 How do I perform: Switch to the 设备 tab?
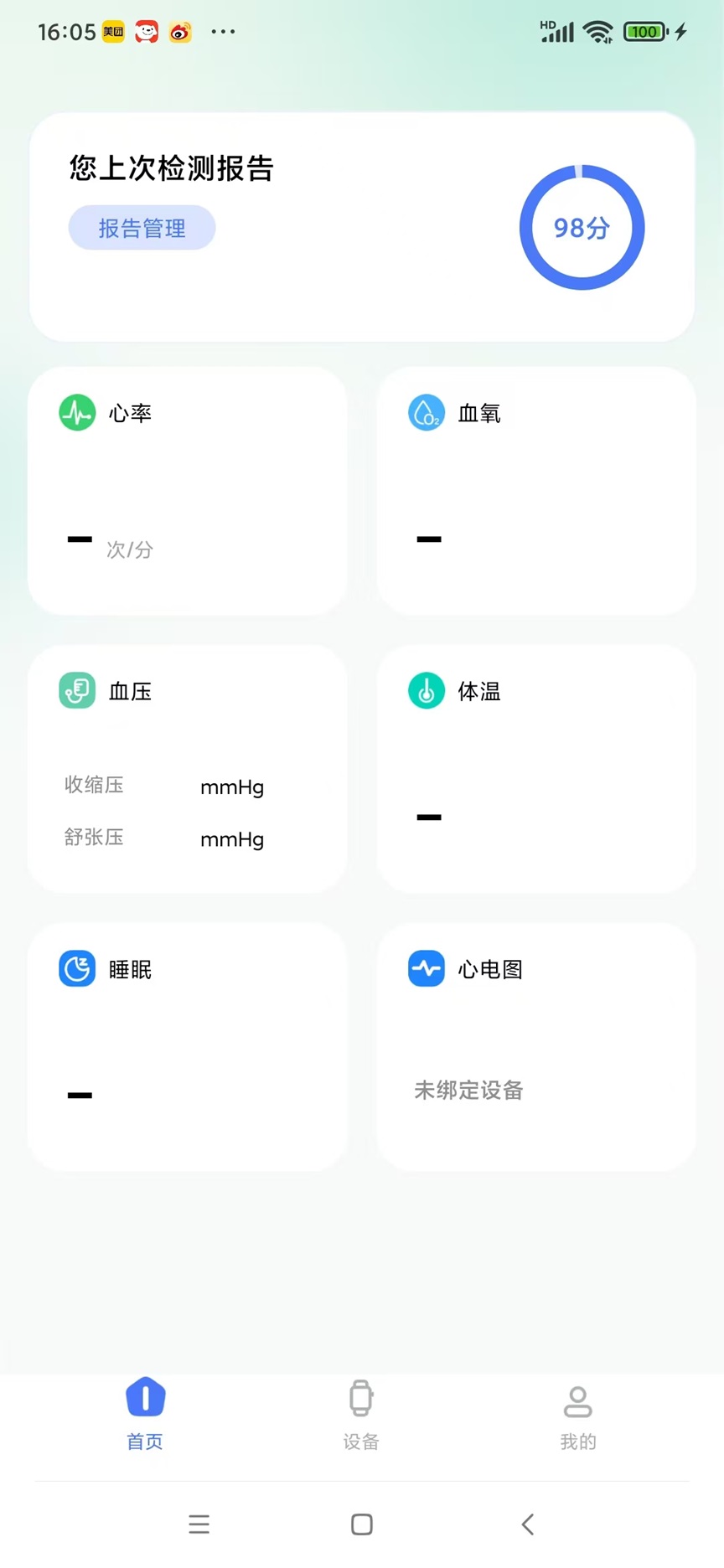[x=361, y=1417]
